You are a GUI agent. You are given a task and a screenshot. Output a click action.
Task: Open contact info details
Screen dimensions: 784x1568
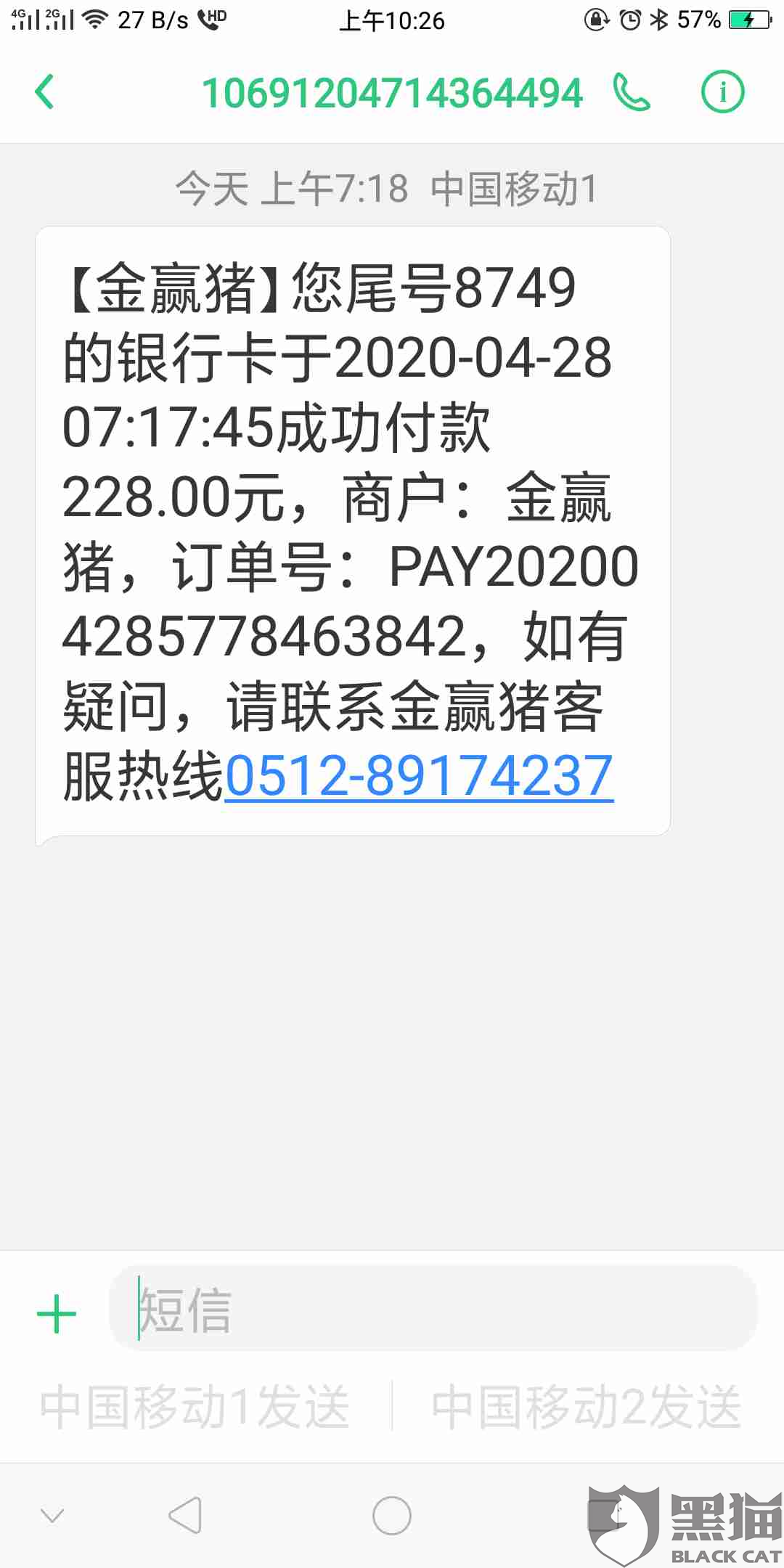722,92
